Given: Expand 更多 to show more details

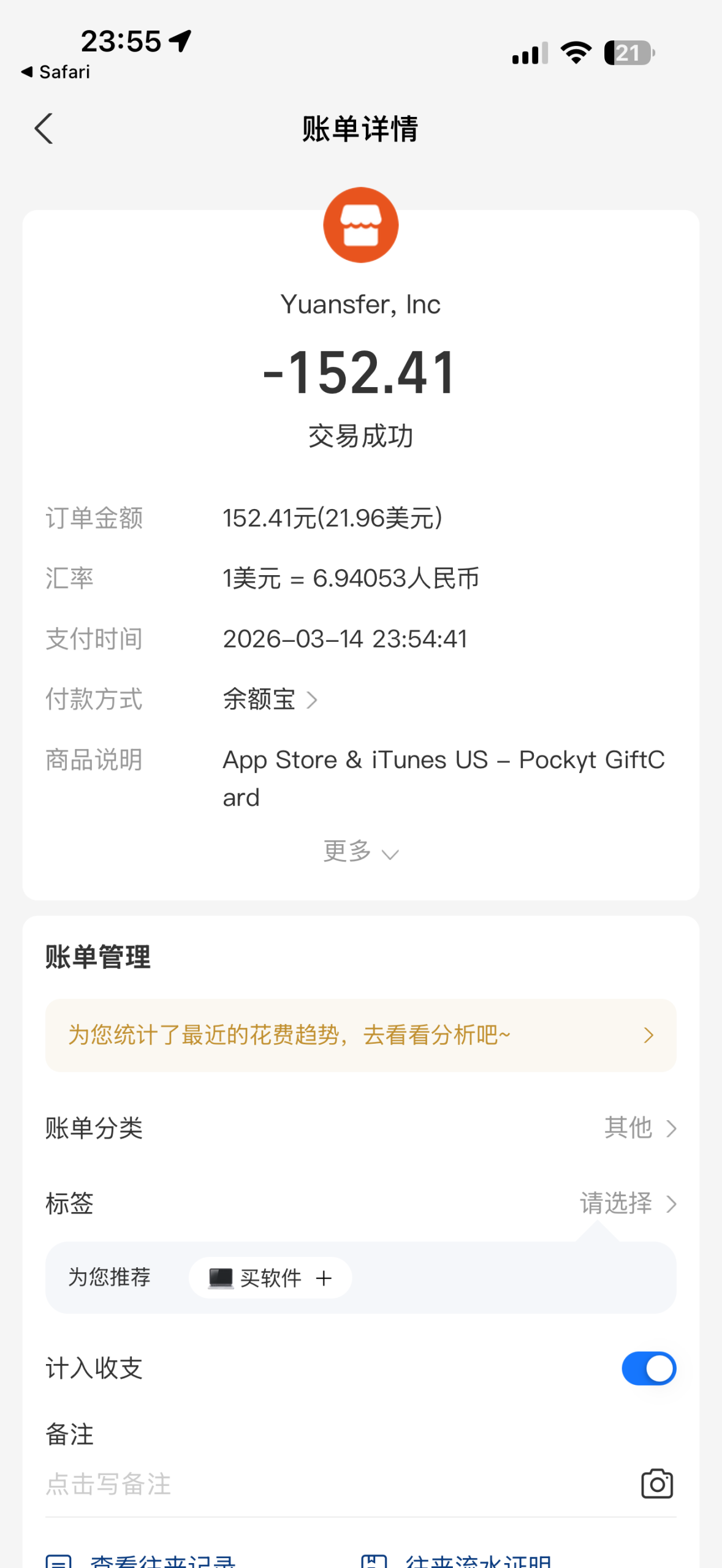Looking at the screenshot, I should 360,851.
